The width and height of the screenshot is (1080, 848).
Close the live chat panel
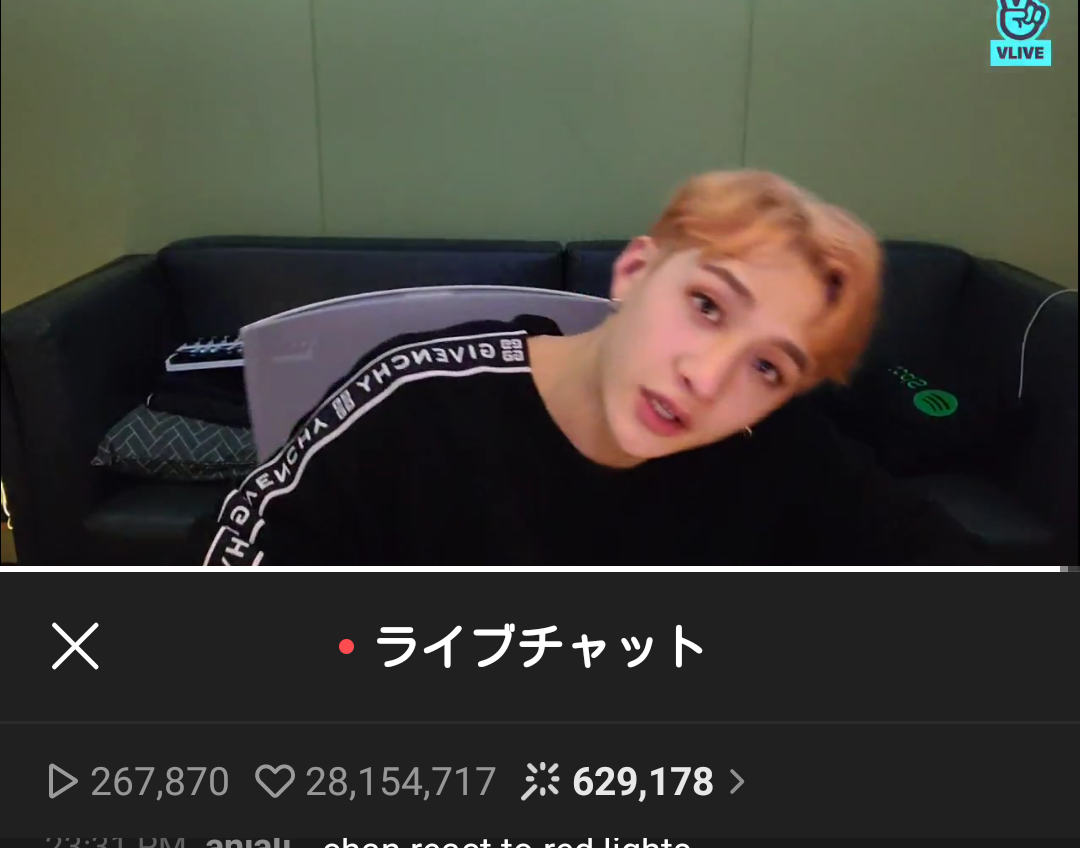(x=75, y=646)
